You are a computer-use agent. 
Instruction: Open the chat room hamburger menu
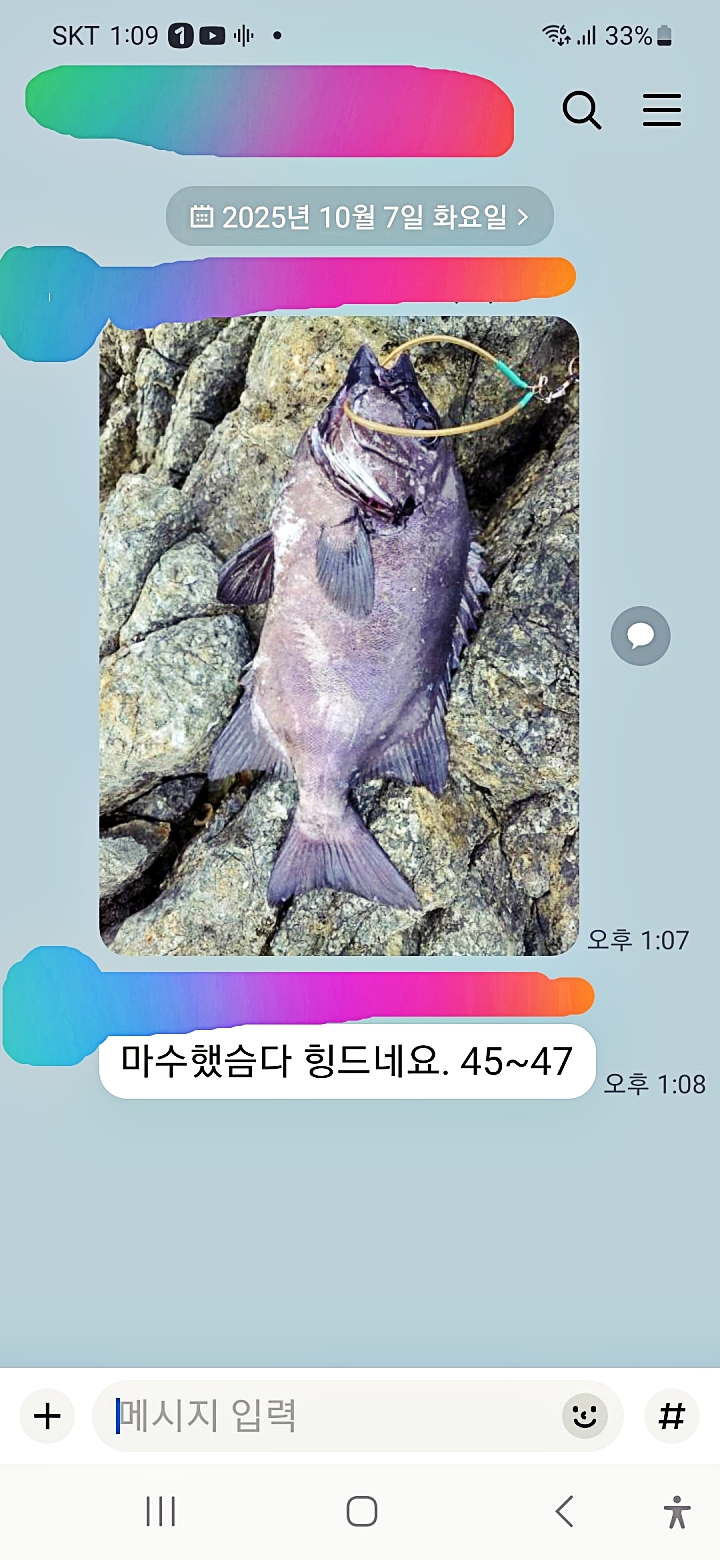pyautogui.click(x=661, y=110)
